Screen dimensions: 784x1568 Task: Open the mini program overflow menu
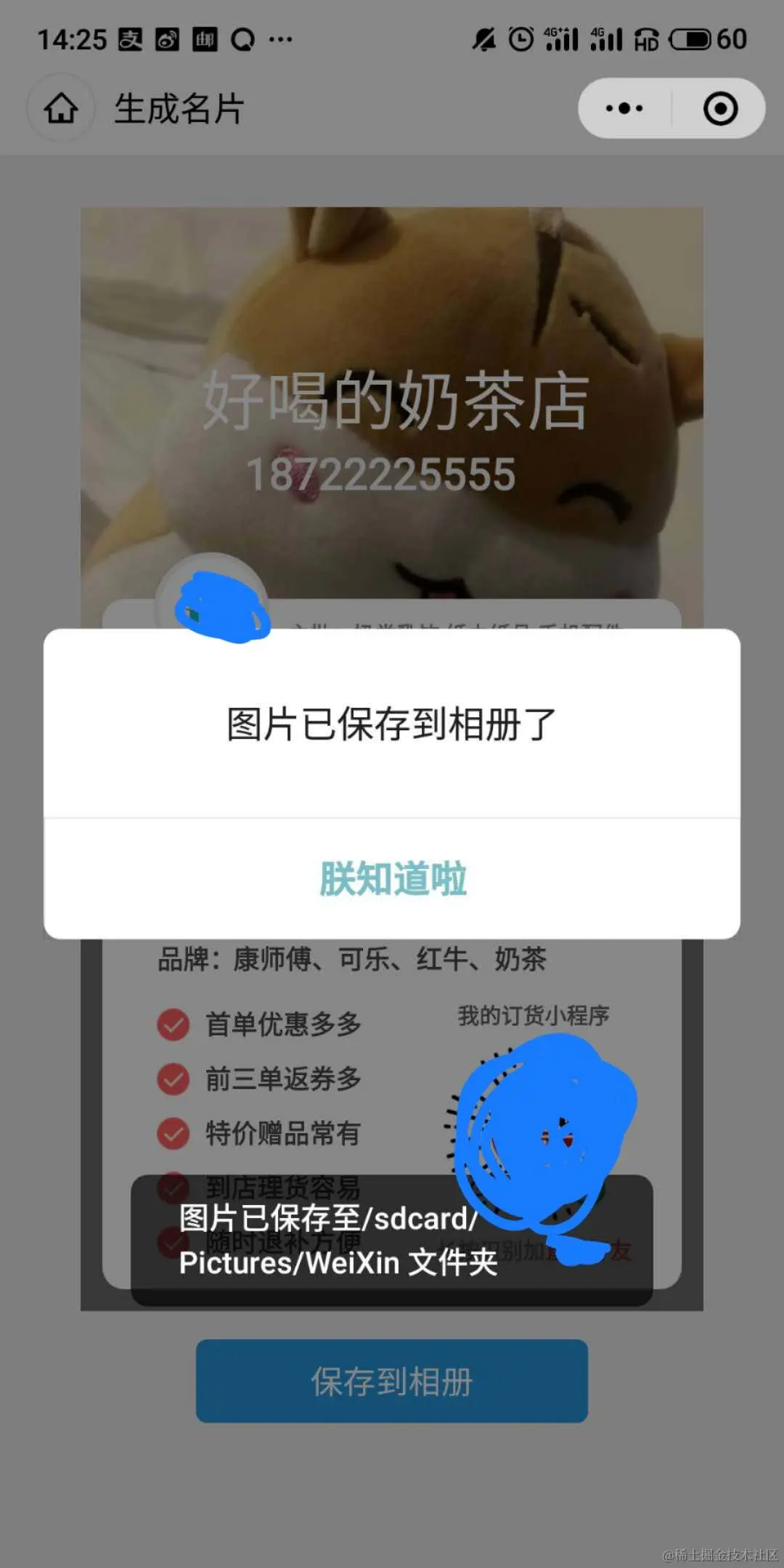click(624, 109)
